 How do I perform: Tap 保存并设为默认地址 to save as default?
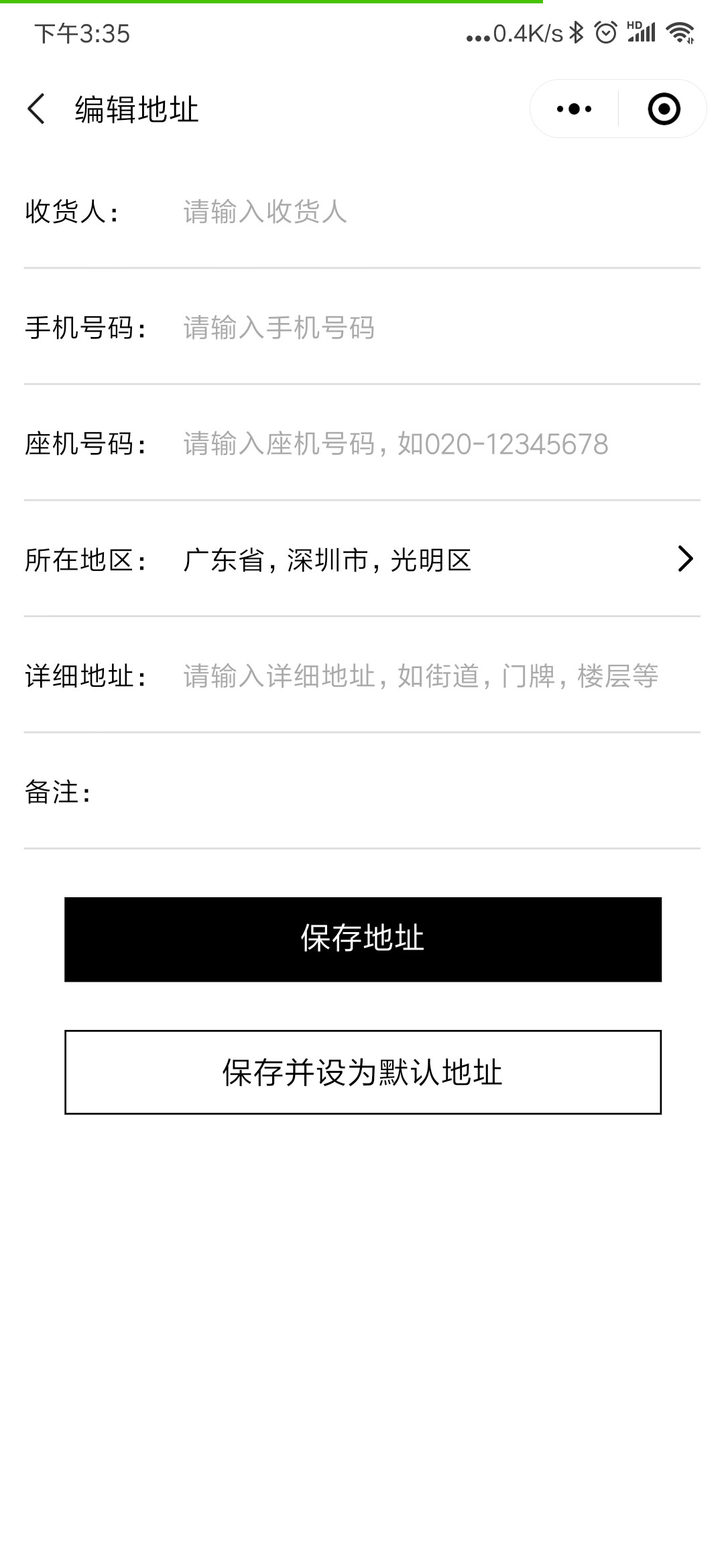pyautogui.click(x=363, y=1072)
